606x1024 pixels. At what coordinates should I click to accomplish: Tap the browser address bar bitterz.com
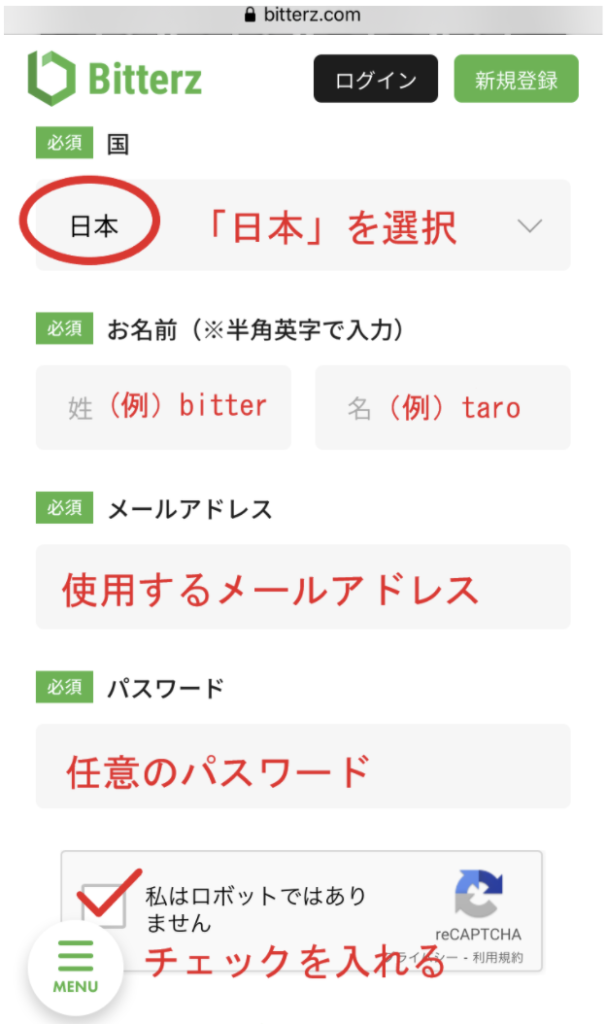(303, 15)
